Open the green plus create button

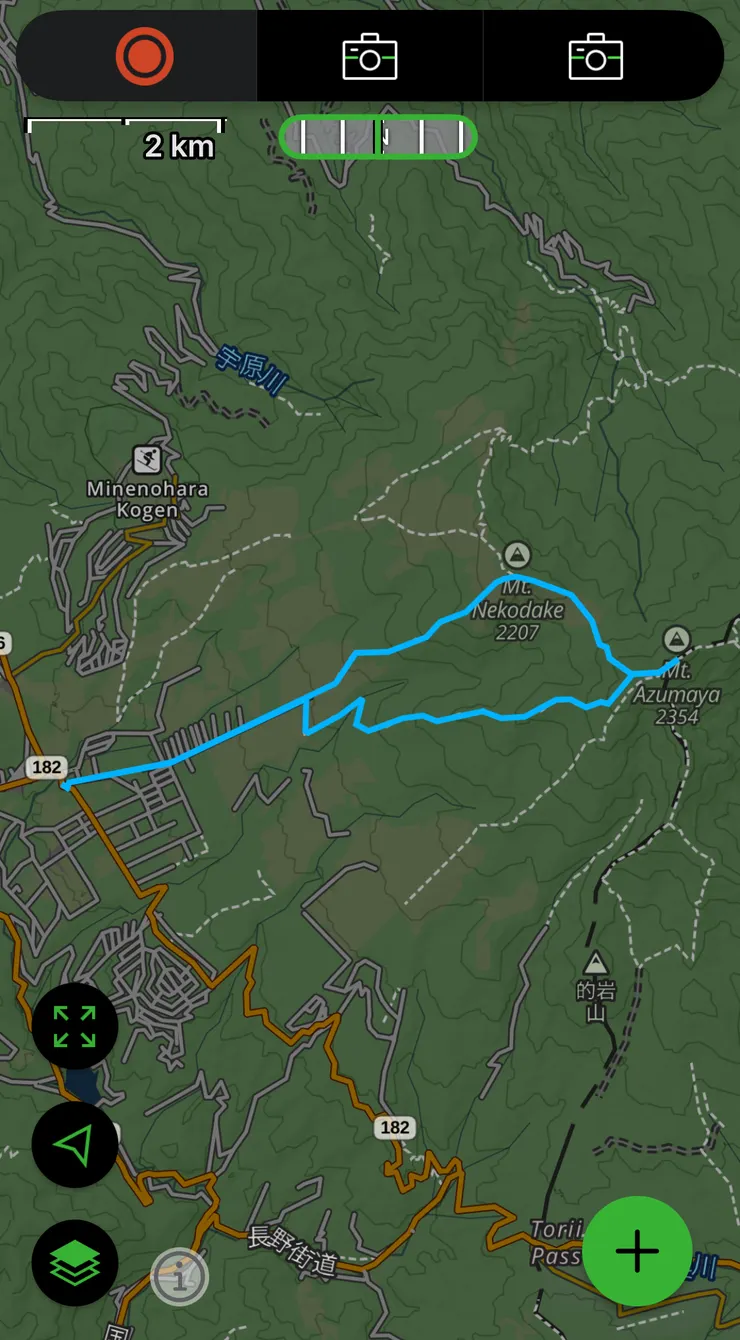tap(637, 1251)
